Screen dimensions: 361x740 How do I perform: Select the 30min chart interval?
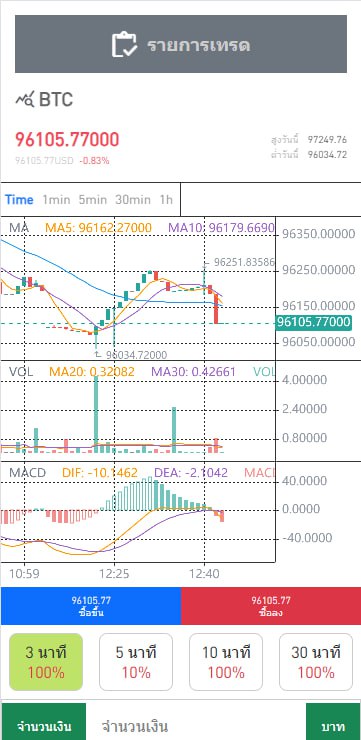tap(133, 200)
